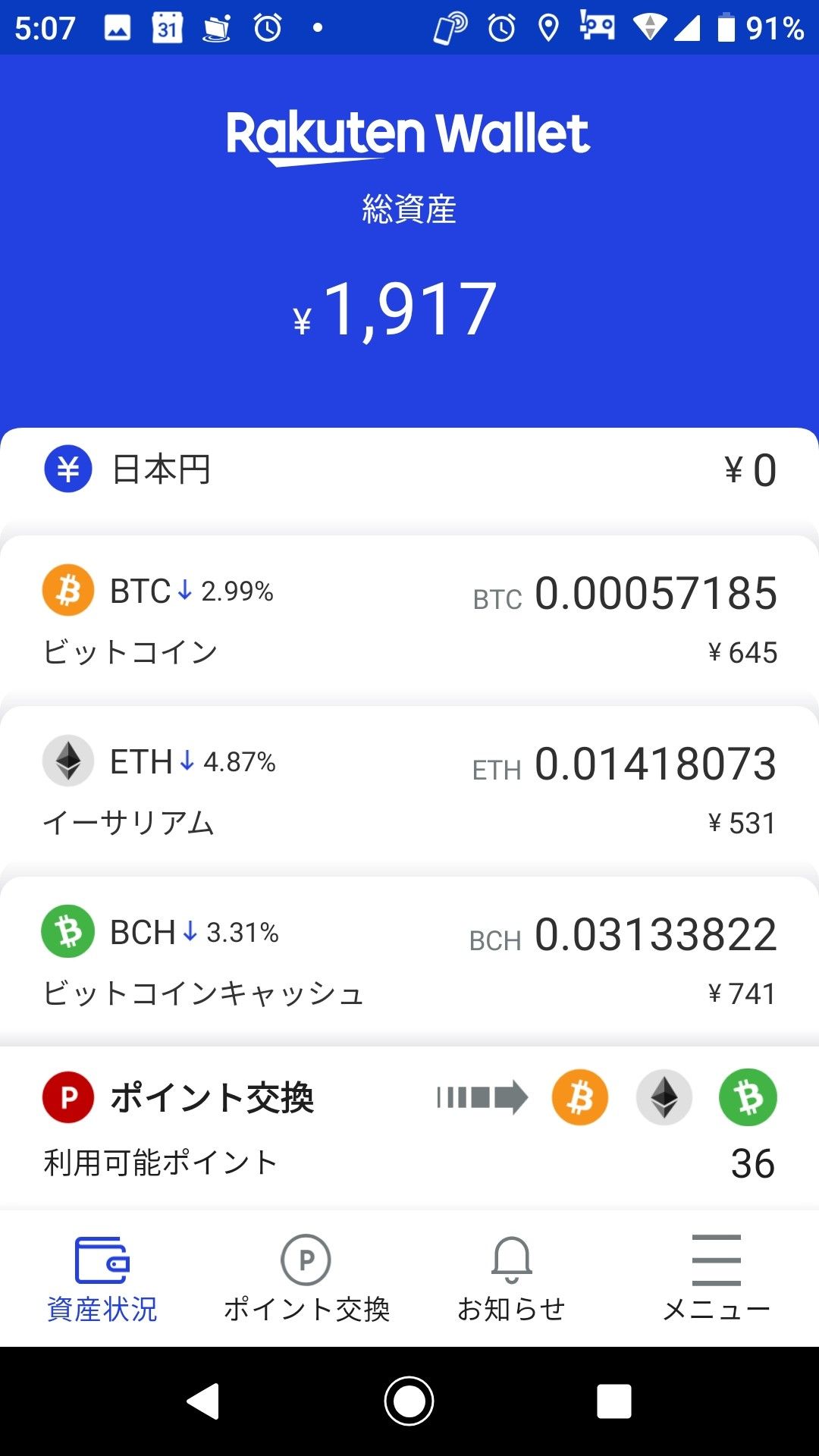This screenshot has width=819, height=1456.
Task: Tap the system back button
Action: pos(203,1401)
